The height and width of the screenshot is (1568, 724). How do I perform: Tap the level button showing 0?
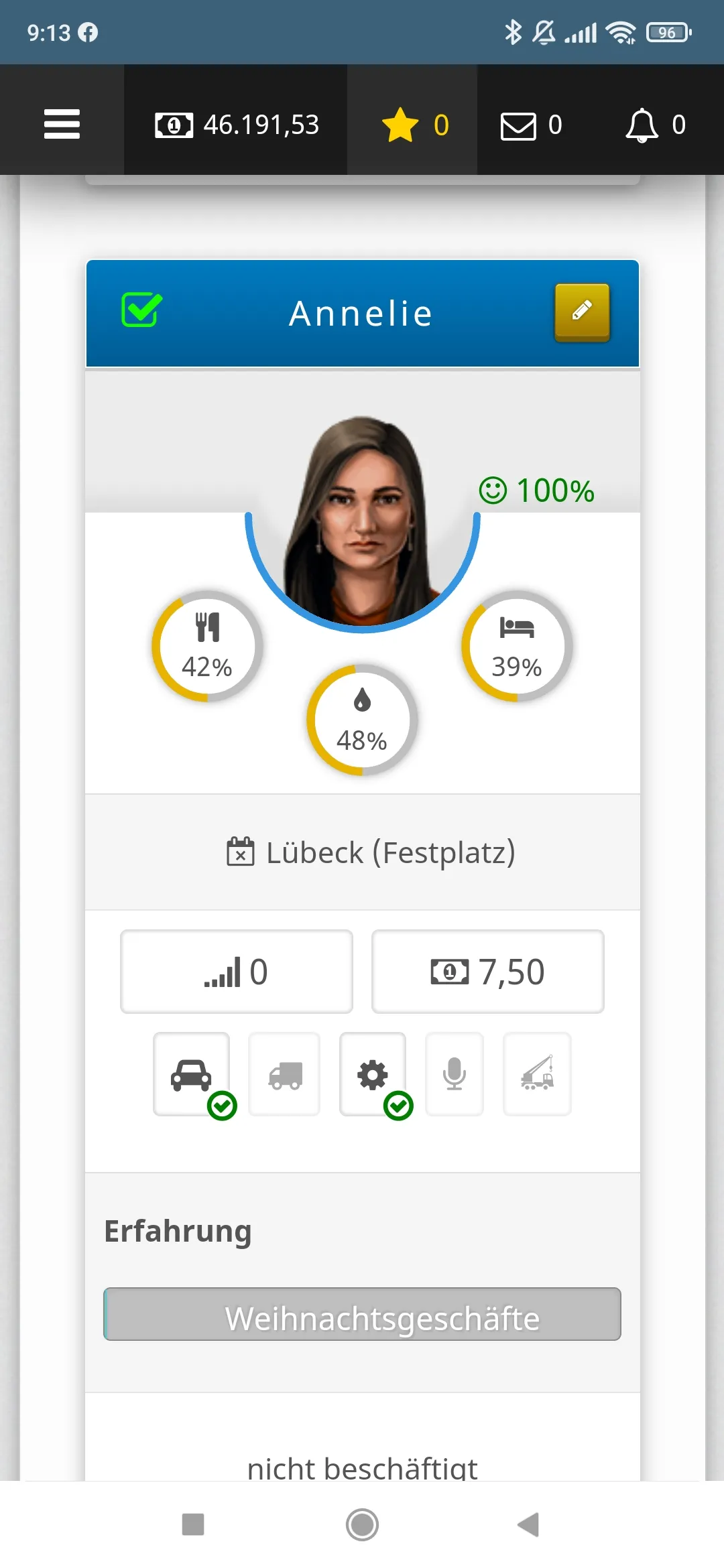236,972
